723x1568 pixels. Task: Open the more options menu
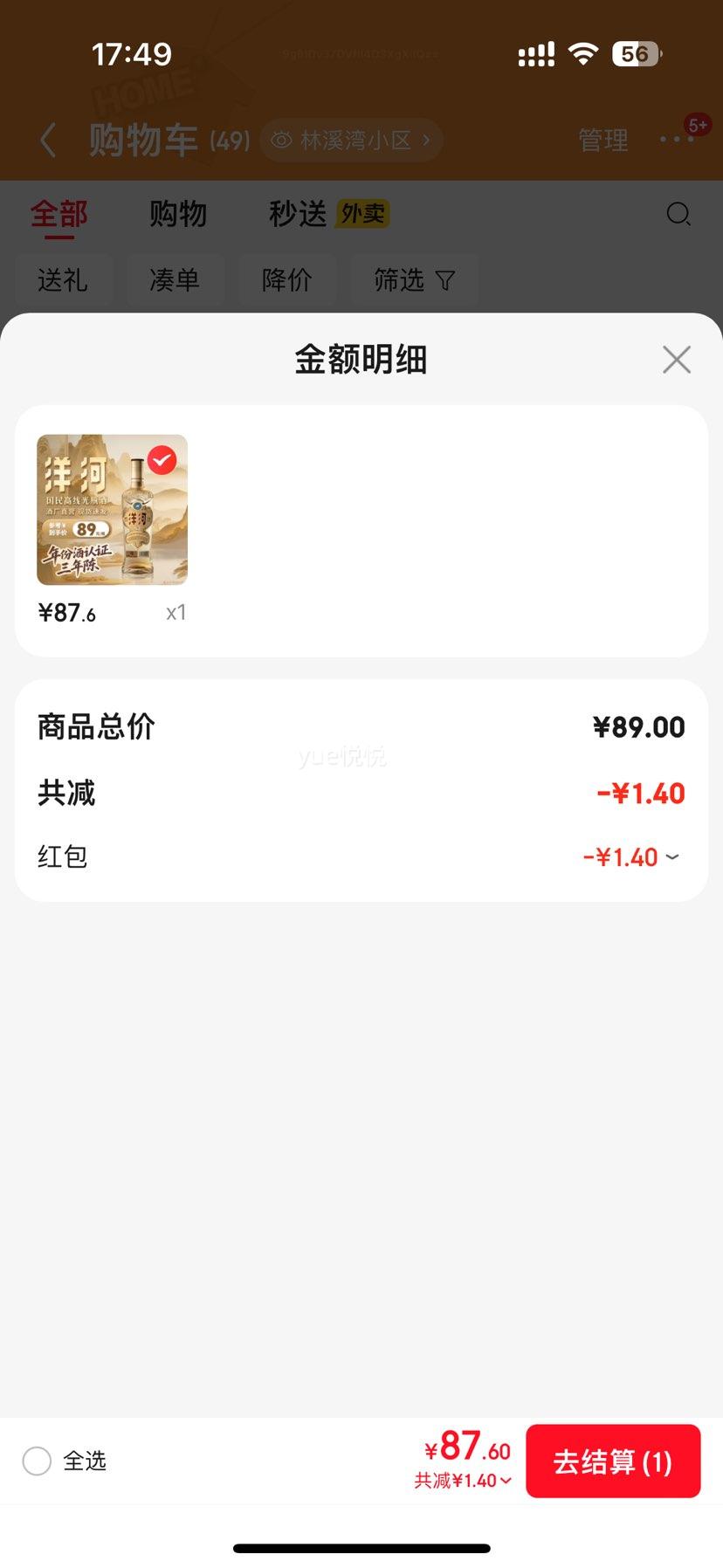click(676, 140)
